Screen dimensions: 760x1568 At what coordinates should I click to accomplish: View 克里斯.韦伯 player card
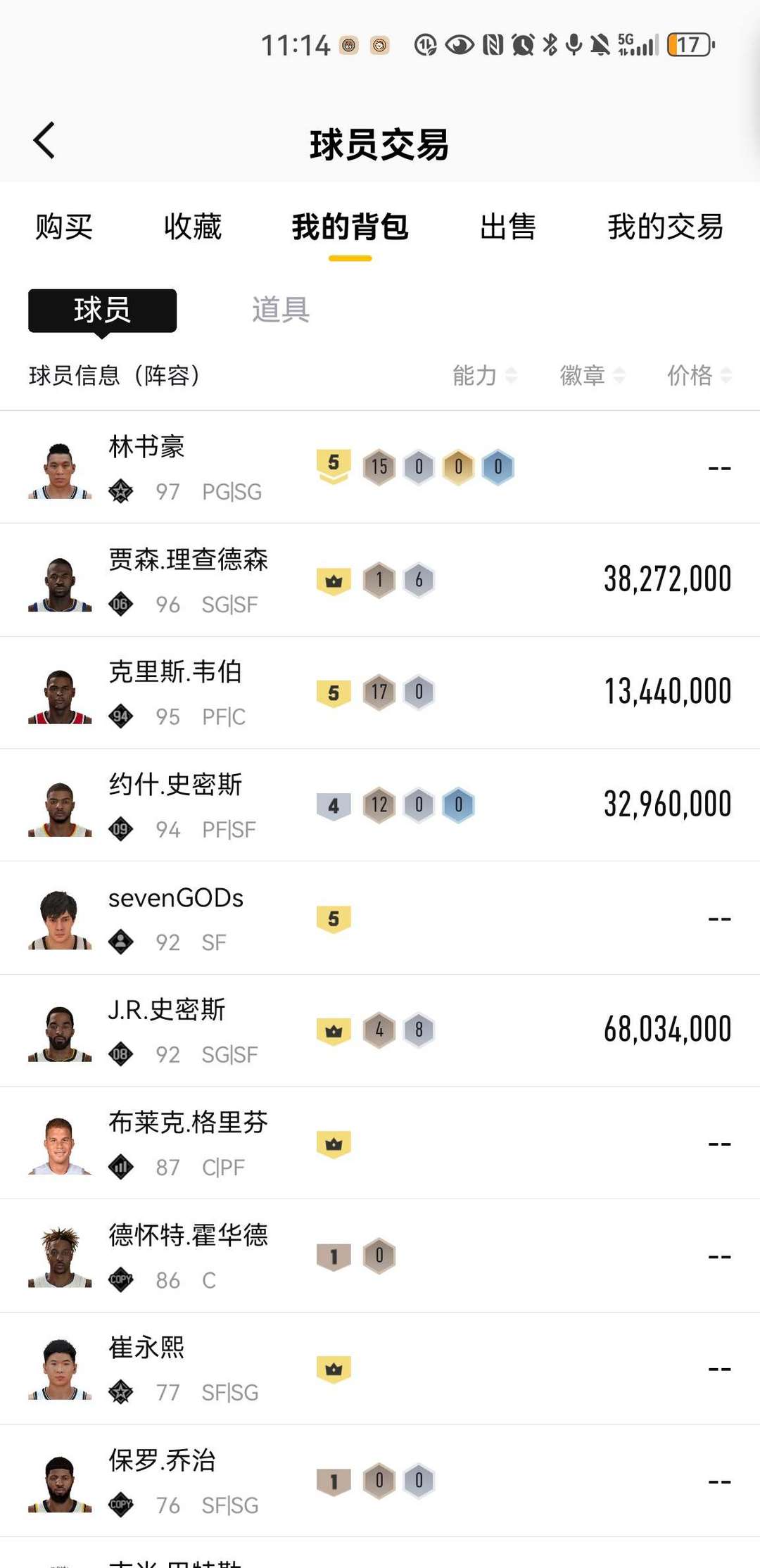(x=175, y=673)
